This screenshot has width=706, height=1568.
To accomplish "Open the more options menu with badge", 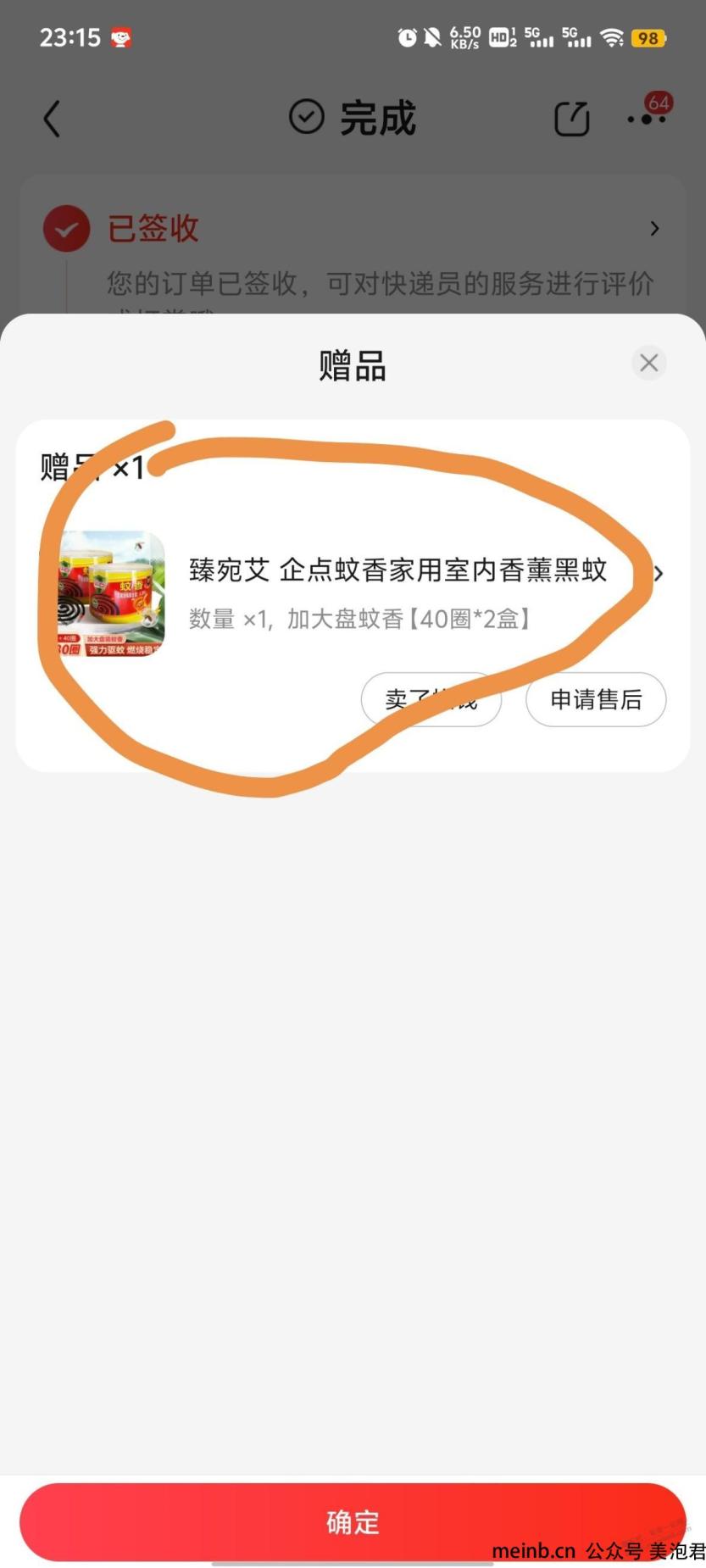I will 648,117.
